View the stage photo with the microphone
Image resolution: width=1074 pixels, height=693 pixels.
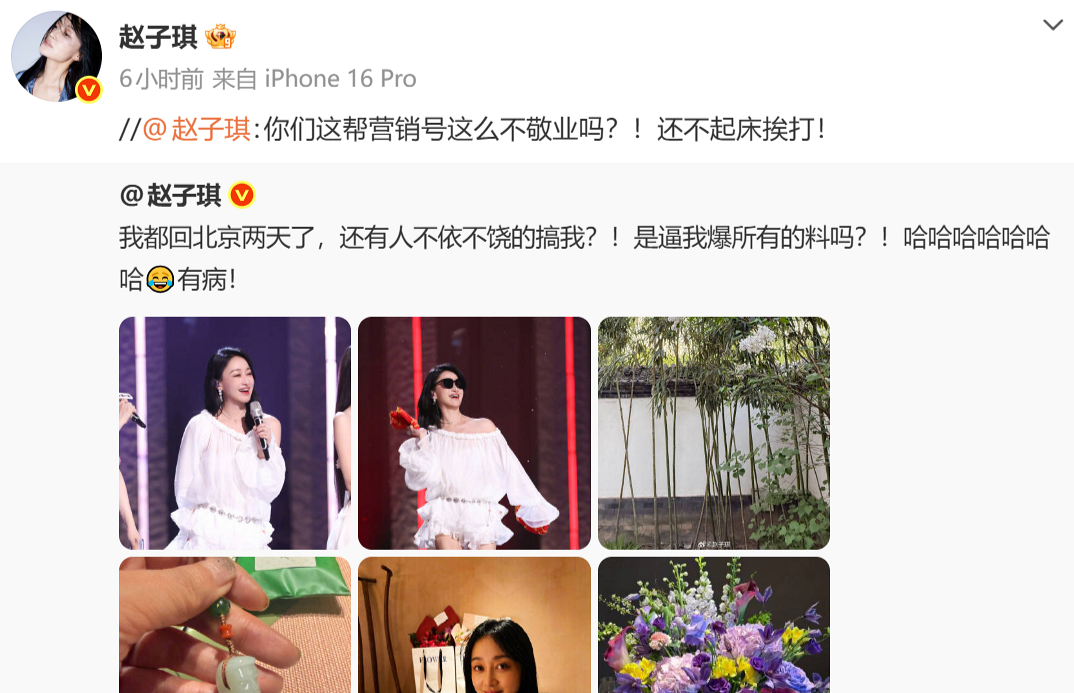tap(235, 433)
